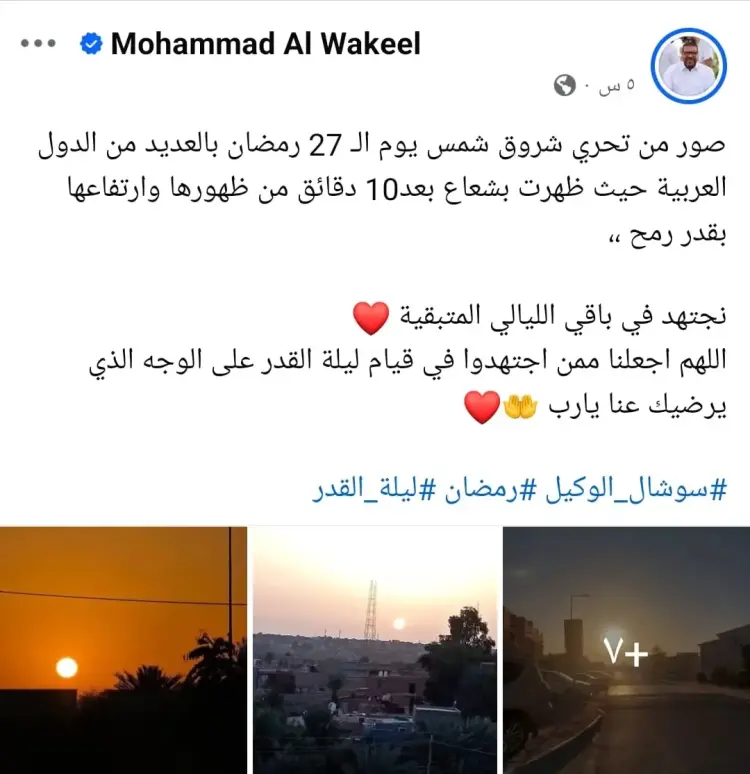Open the sunrise photo with the tower

(374, 650)
